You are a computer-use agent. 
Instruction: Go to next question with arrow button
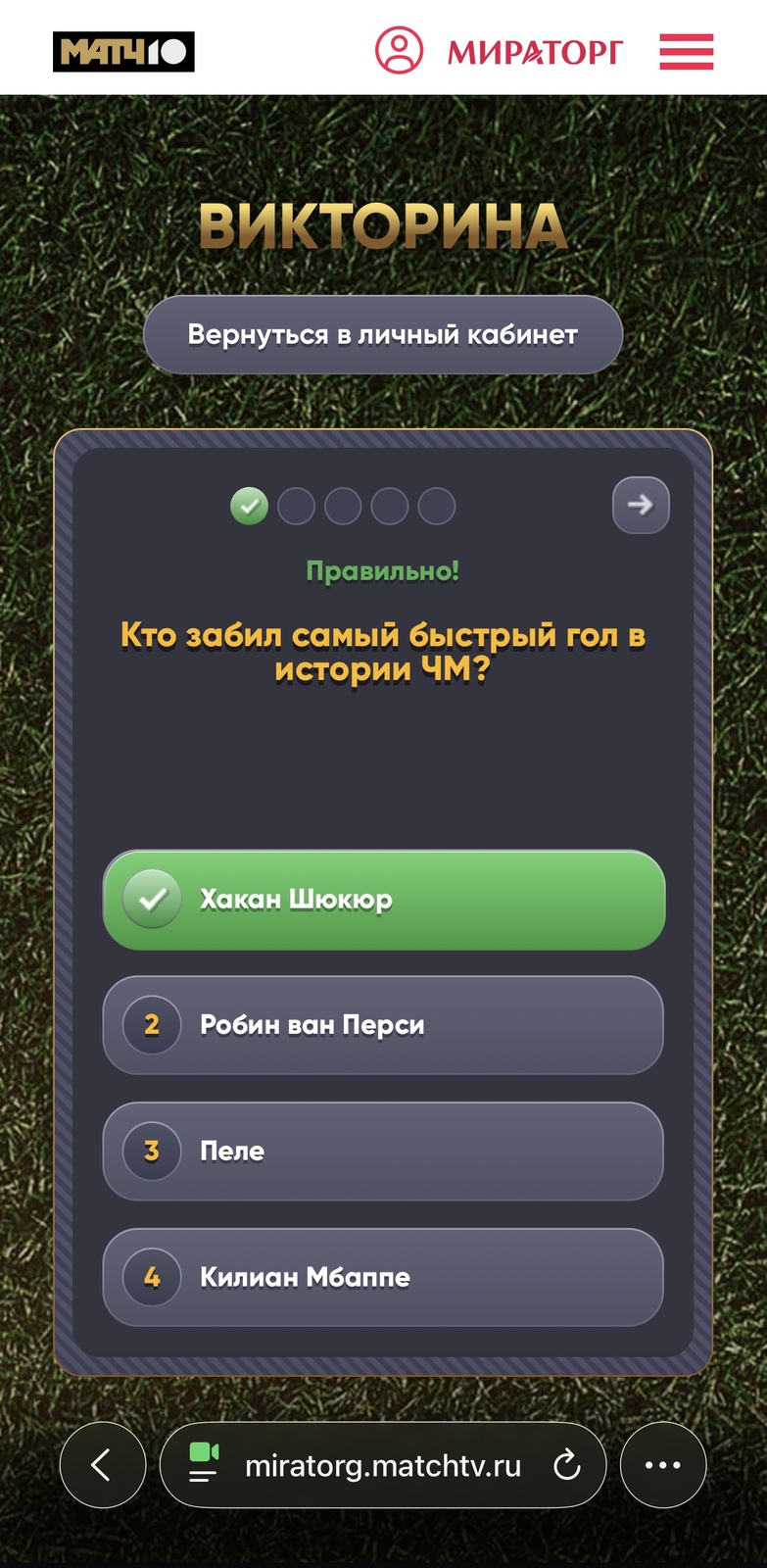(x=641, y=505)
